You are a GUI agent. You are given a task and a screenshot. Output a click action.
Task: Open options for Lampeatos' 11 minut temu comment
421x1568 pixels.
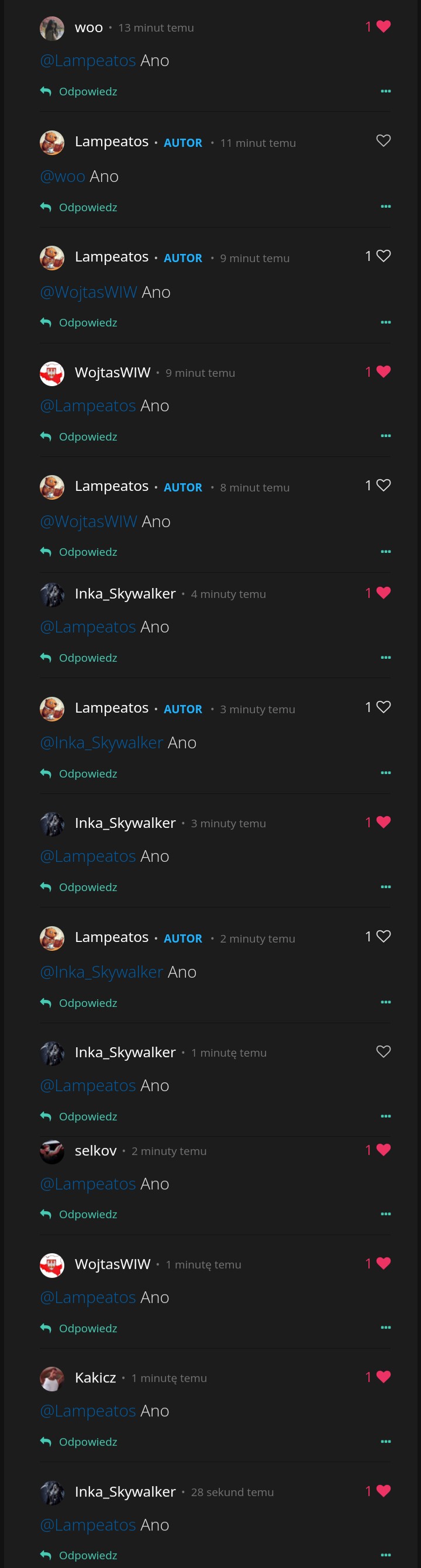tap(385, 207)
